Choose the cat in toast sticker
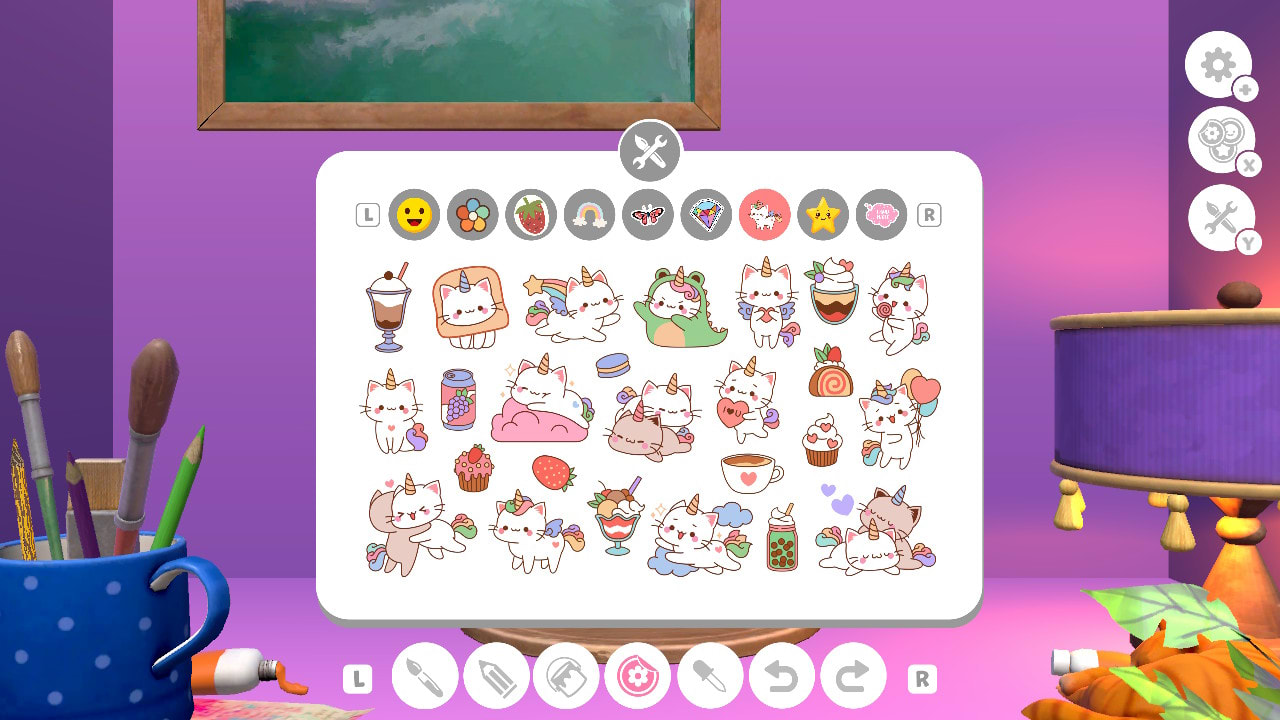The width and height of the screenshot is (1280, 720). pyautogui.click(x=469, y=307)
